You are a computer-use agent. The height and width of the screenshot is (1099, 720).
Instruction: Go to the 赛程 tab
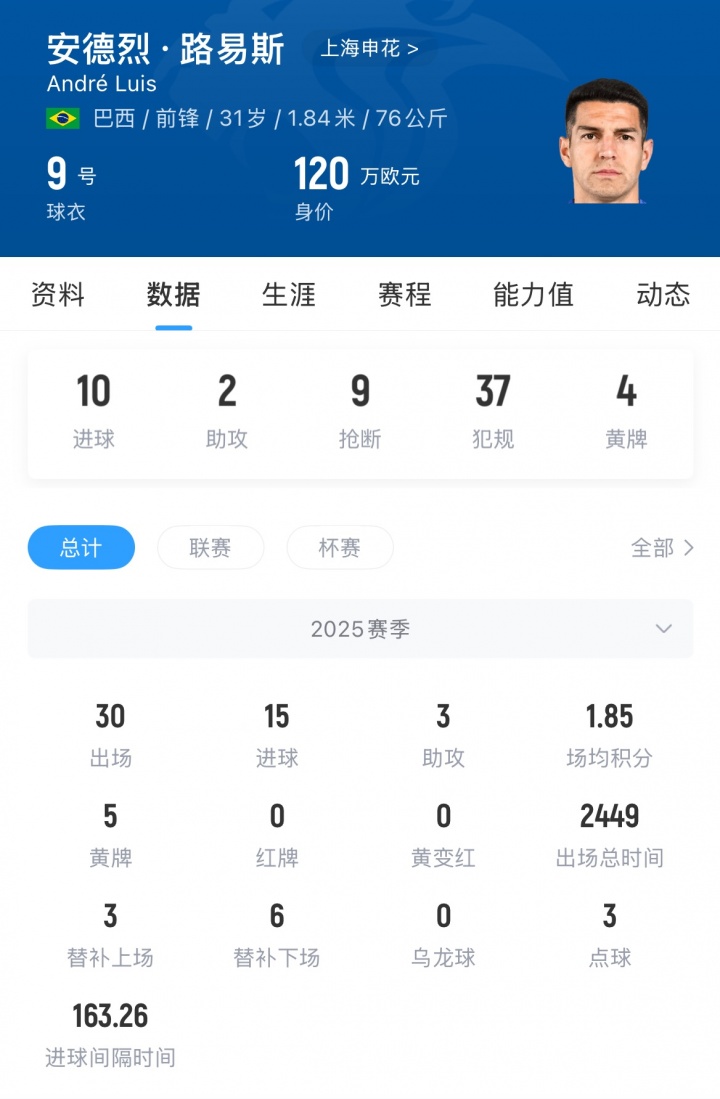click(405, 295)
